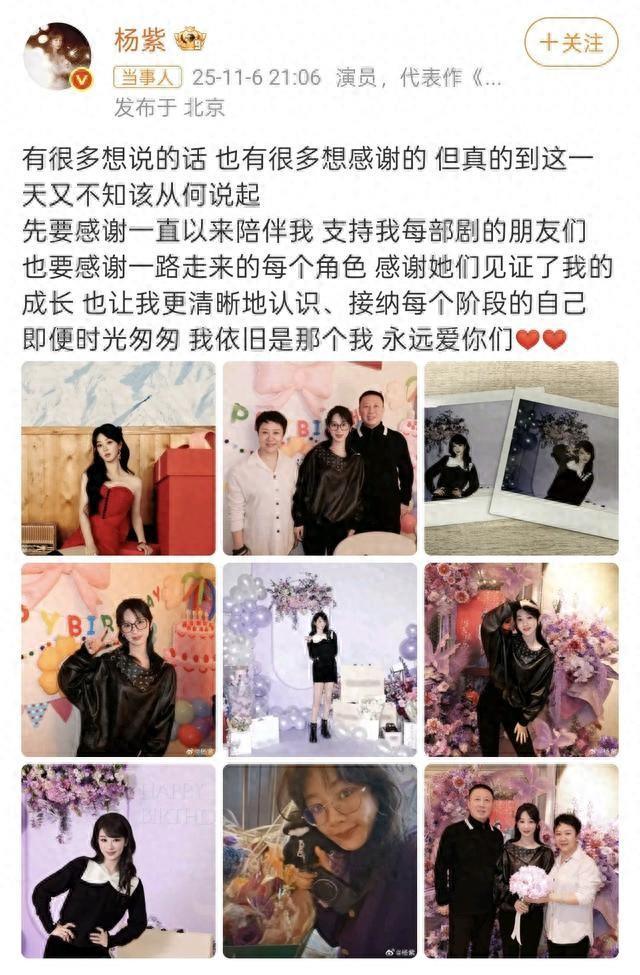Open the black sweater white collar photo
The width and height of the screenshot is (640, 975).
point(118,861)
